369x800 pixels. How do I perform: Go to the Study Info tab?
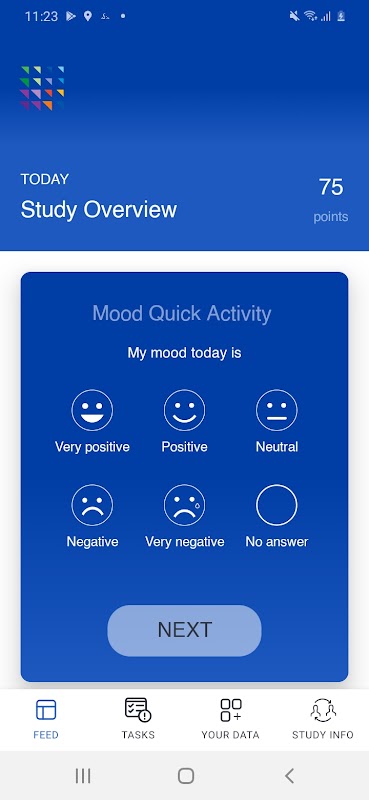323,719
